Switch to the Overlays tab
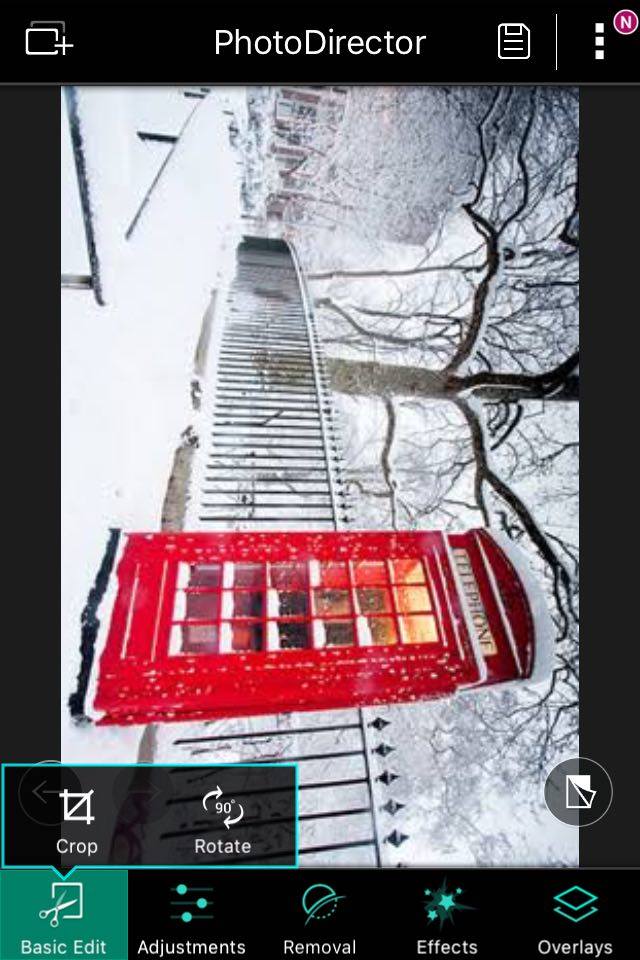The height and width of the screenshot is (960, 640). [x=575, y=915]
